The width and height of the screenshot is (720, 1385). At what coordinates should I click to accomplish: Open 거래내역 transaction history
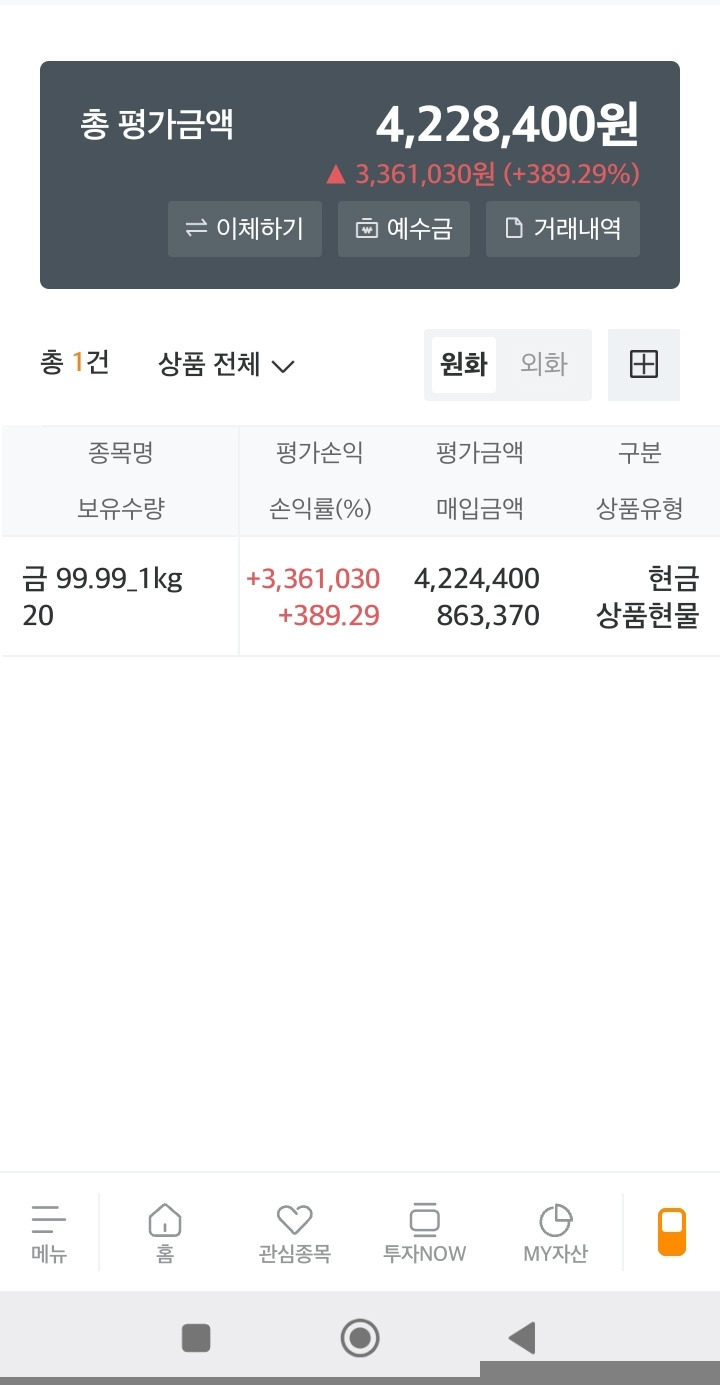click(x=562, y=229)
